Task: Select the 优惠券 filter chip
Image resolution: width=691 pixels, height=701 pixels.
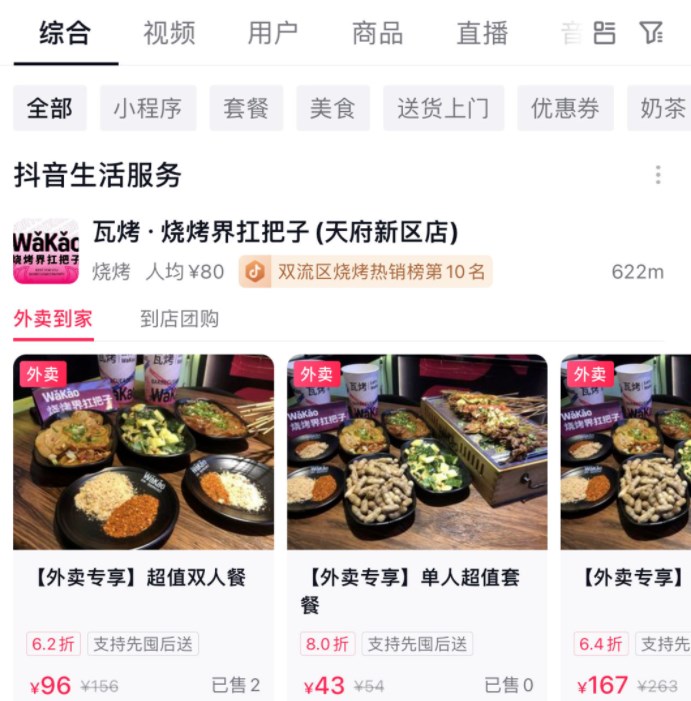Action: [565, 108]
